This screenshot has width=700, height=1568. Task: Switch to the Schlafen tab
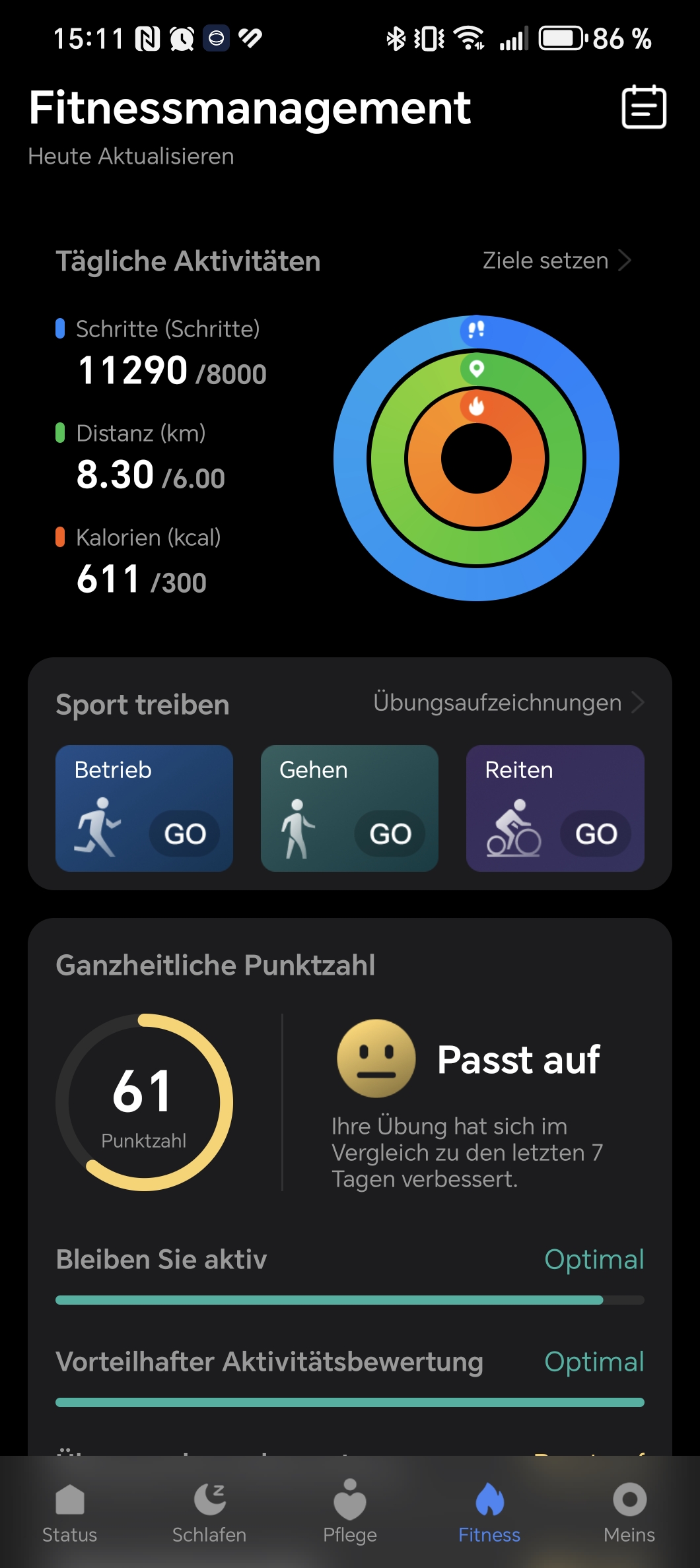tap(209, 1511)
